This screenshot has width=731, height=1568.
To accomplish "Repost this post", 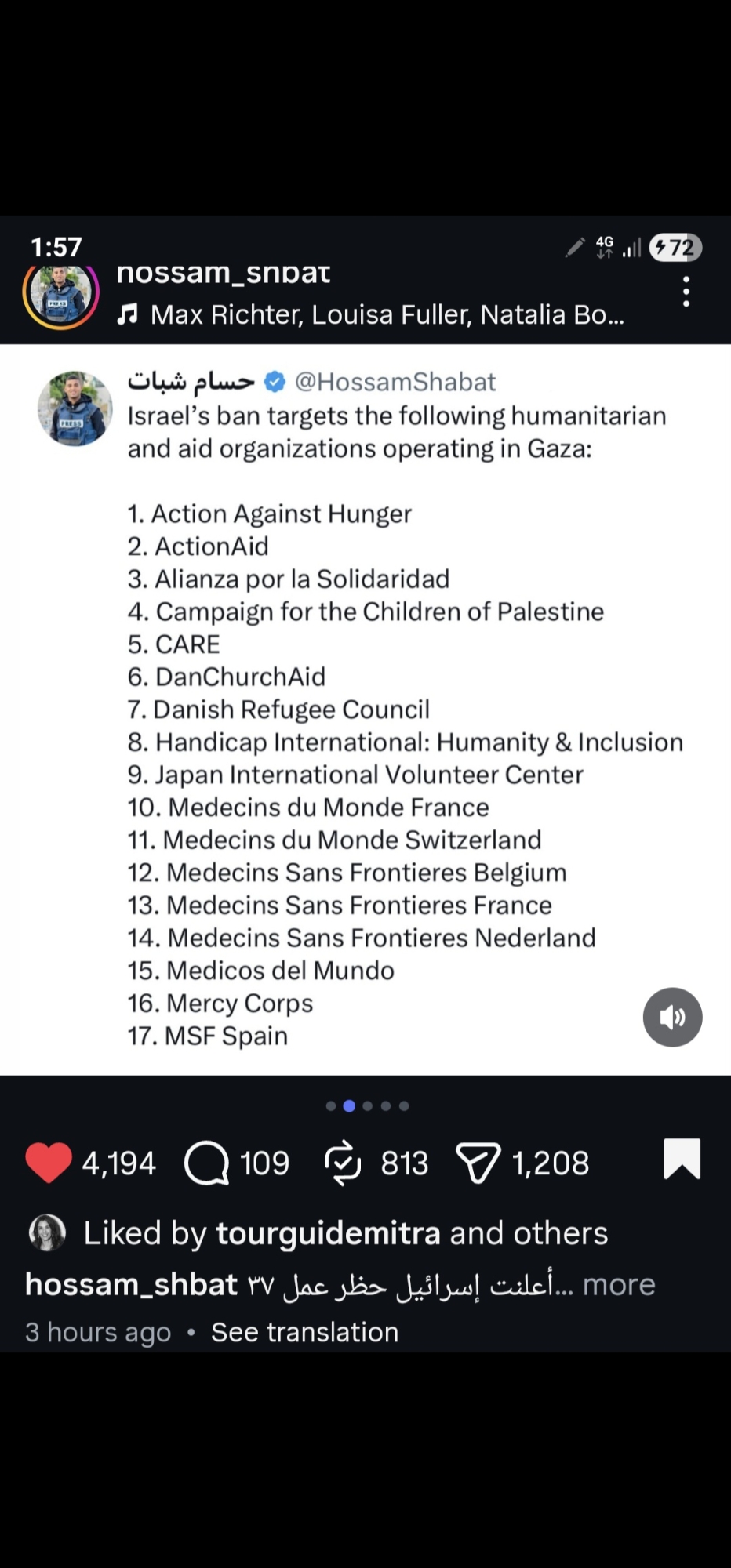I will [x=343, y=1163].
